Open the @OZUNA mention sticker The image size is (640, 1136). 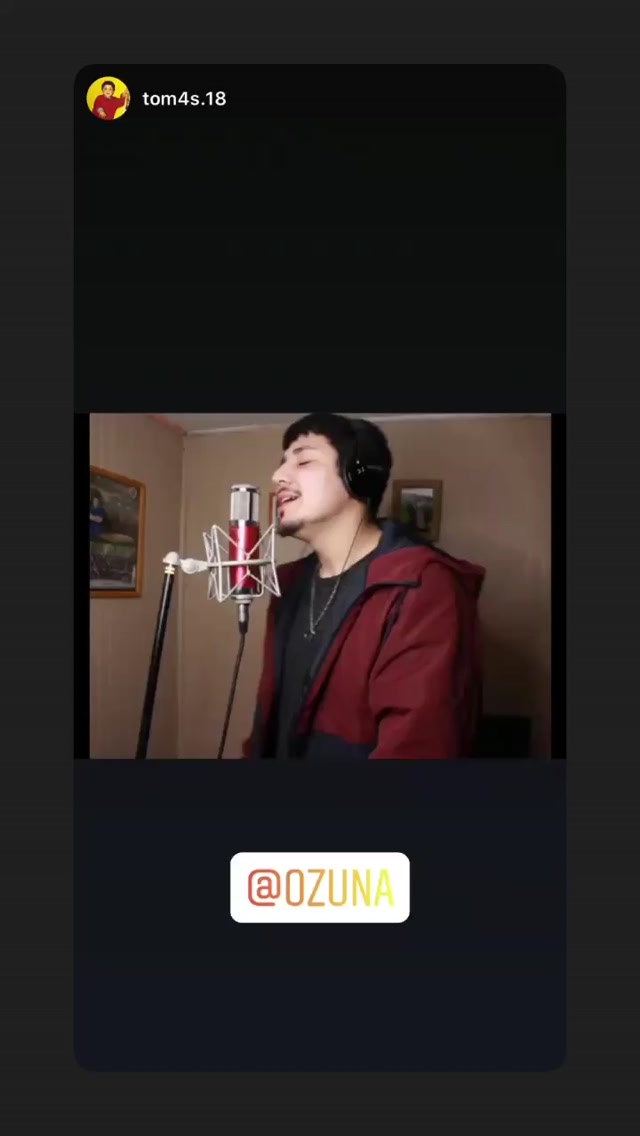point(320,887)
